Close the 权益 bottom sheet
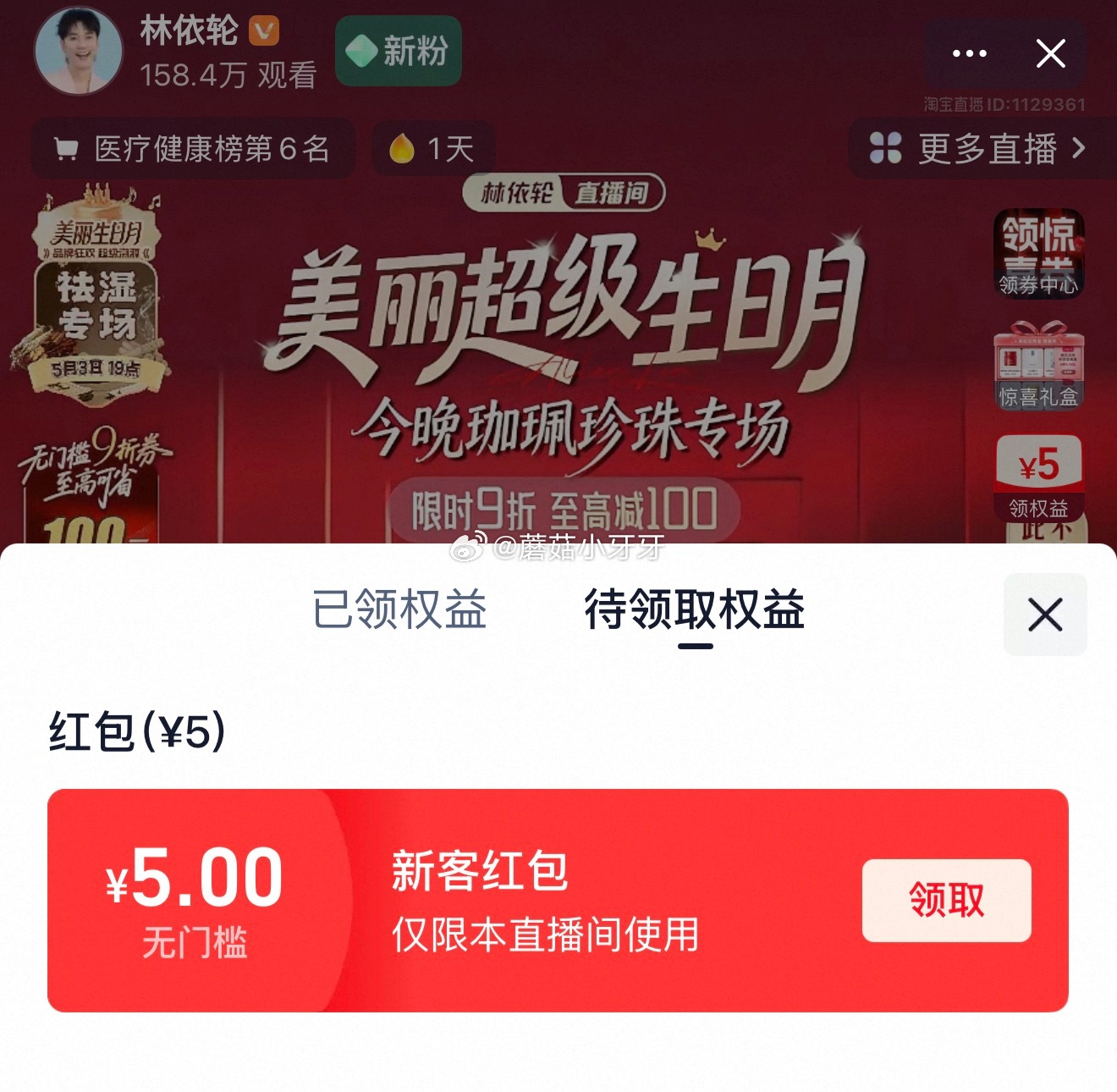 tap(1045, 615)
